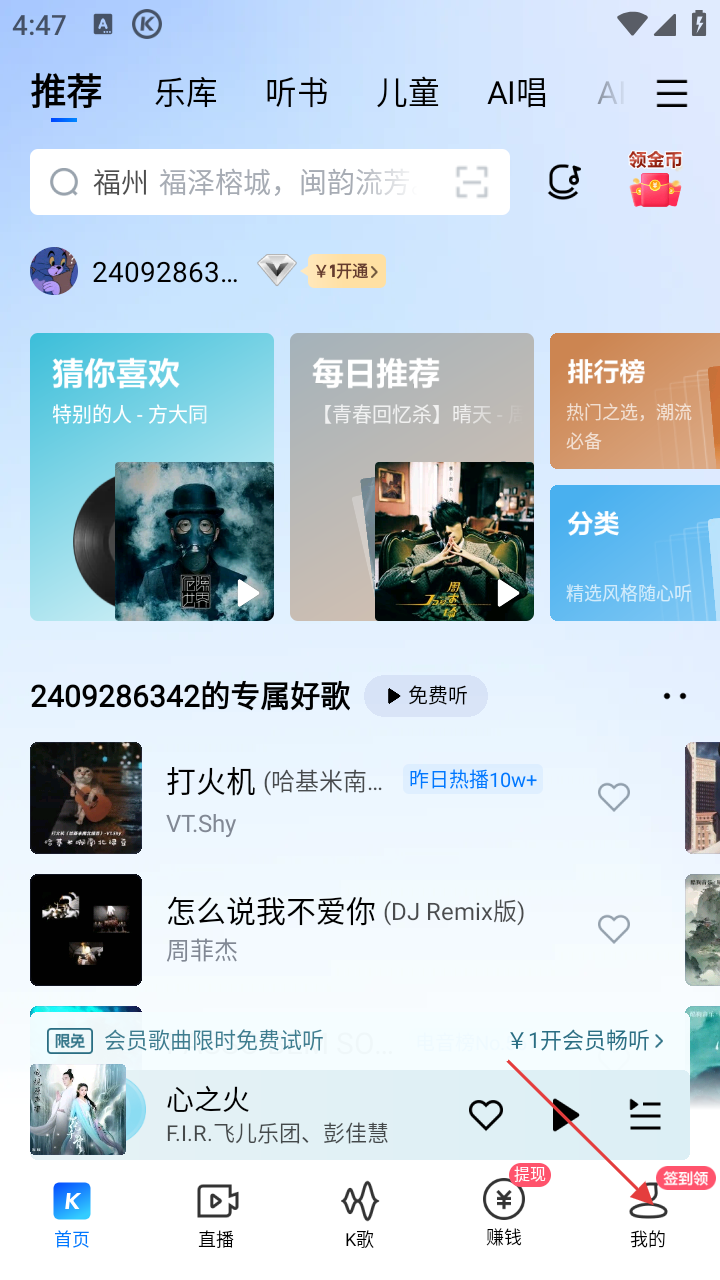This screenshot has height=1280, width=720.
Task: Switch to the K歌 tab
Action: pos(360,1213)
